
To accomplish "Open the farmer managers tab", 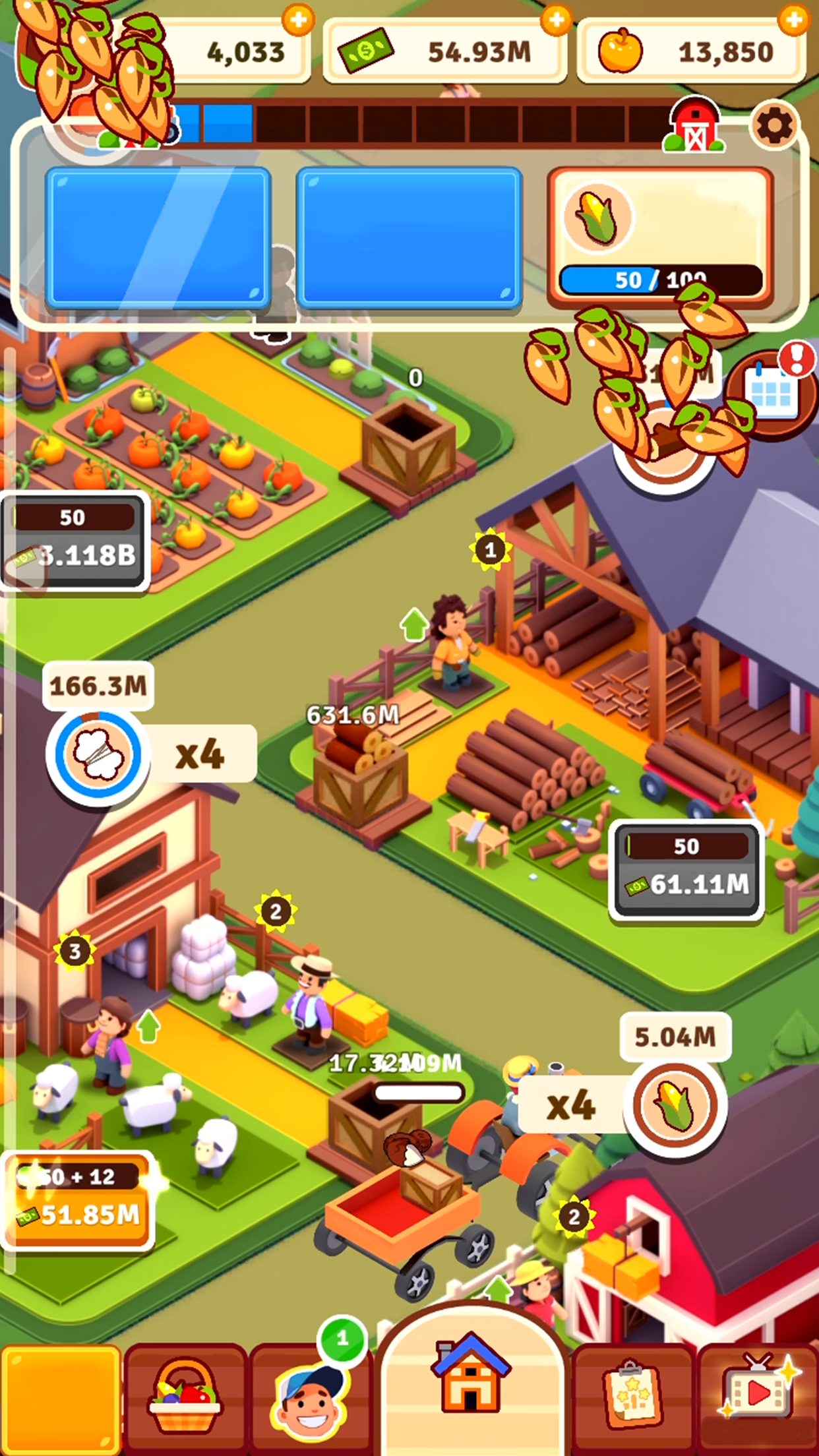I will tap(310, 1398).
